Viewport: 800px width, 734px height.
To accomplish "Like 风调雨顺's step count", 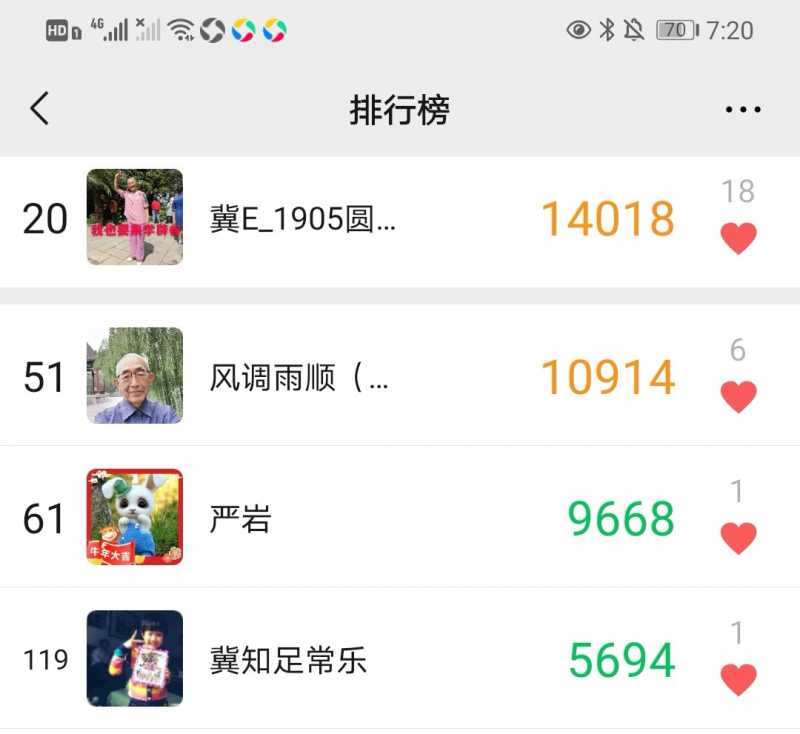I will [738, 397].
